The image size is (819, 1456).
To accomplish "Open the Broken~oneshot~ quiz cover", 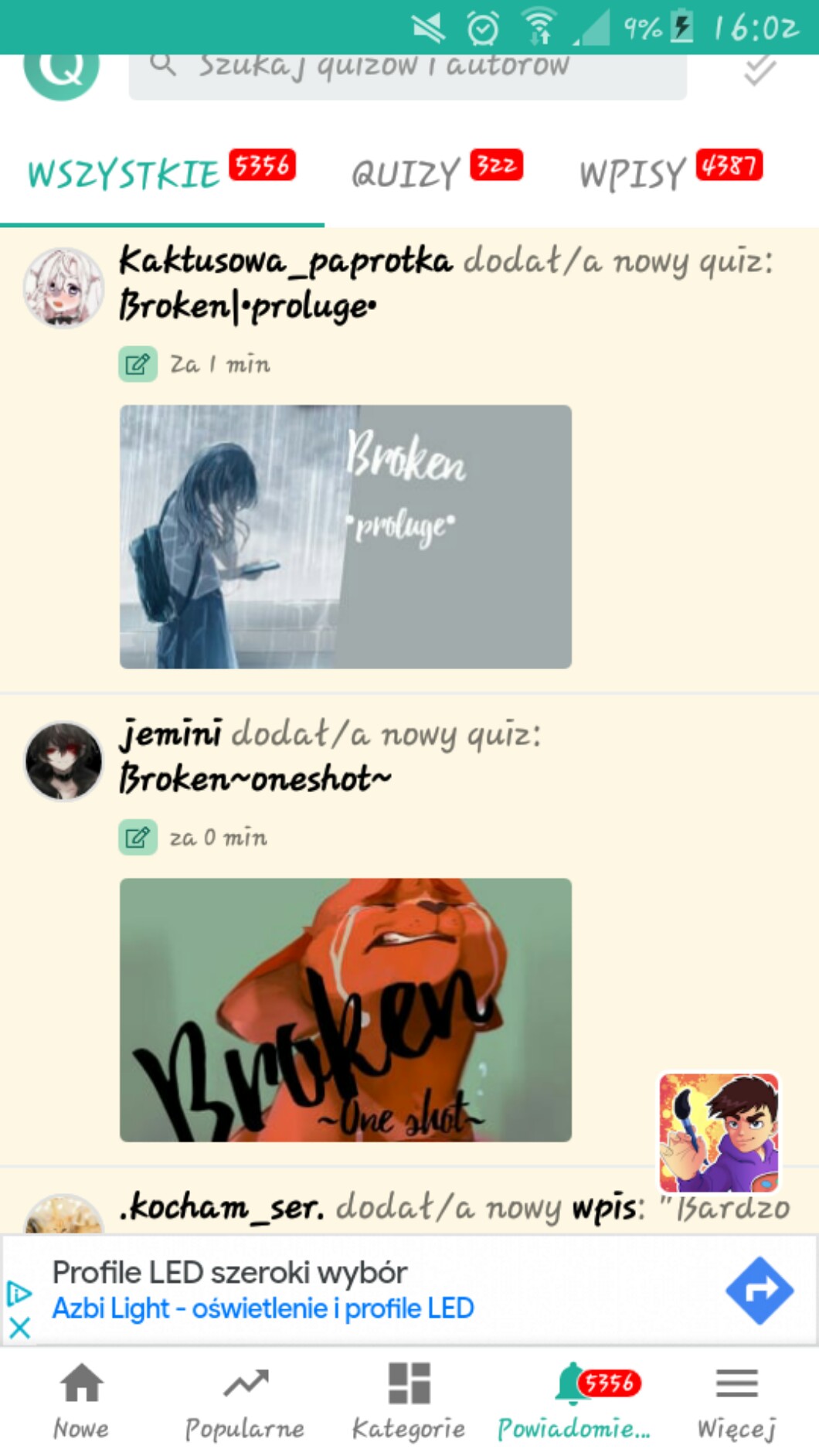I will click(345, 1009).
